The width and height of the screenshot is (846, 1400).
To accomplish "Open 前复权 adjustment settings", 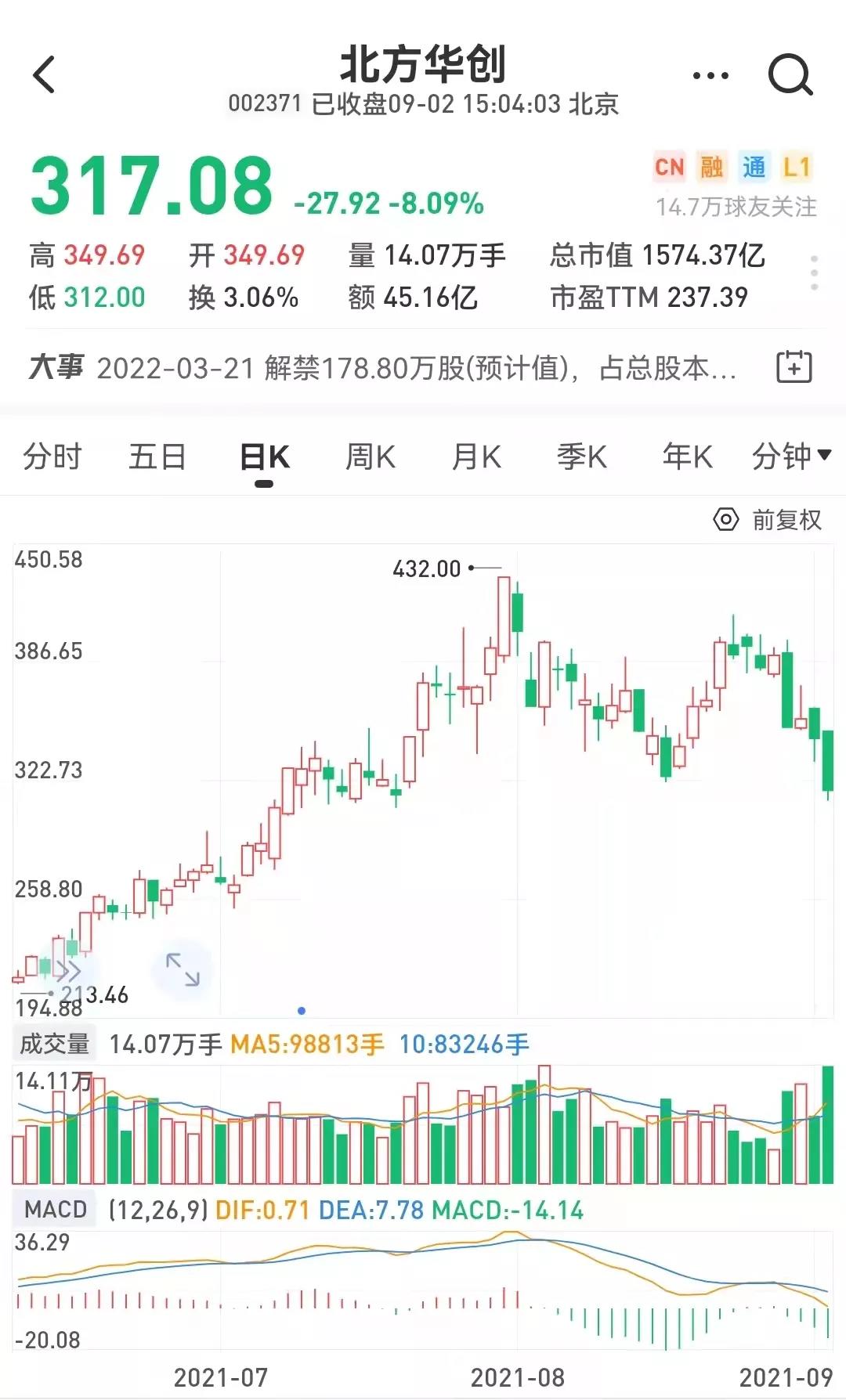I will pyautogui.click(x=768, y=520).
